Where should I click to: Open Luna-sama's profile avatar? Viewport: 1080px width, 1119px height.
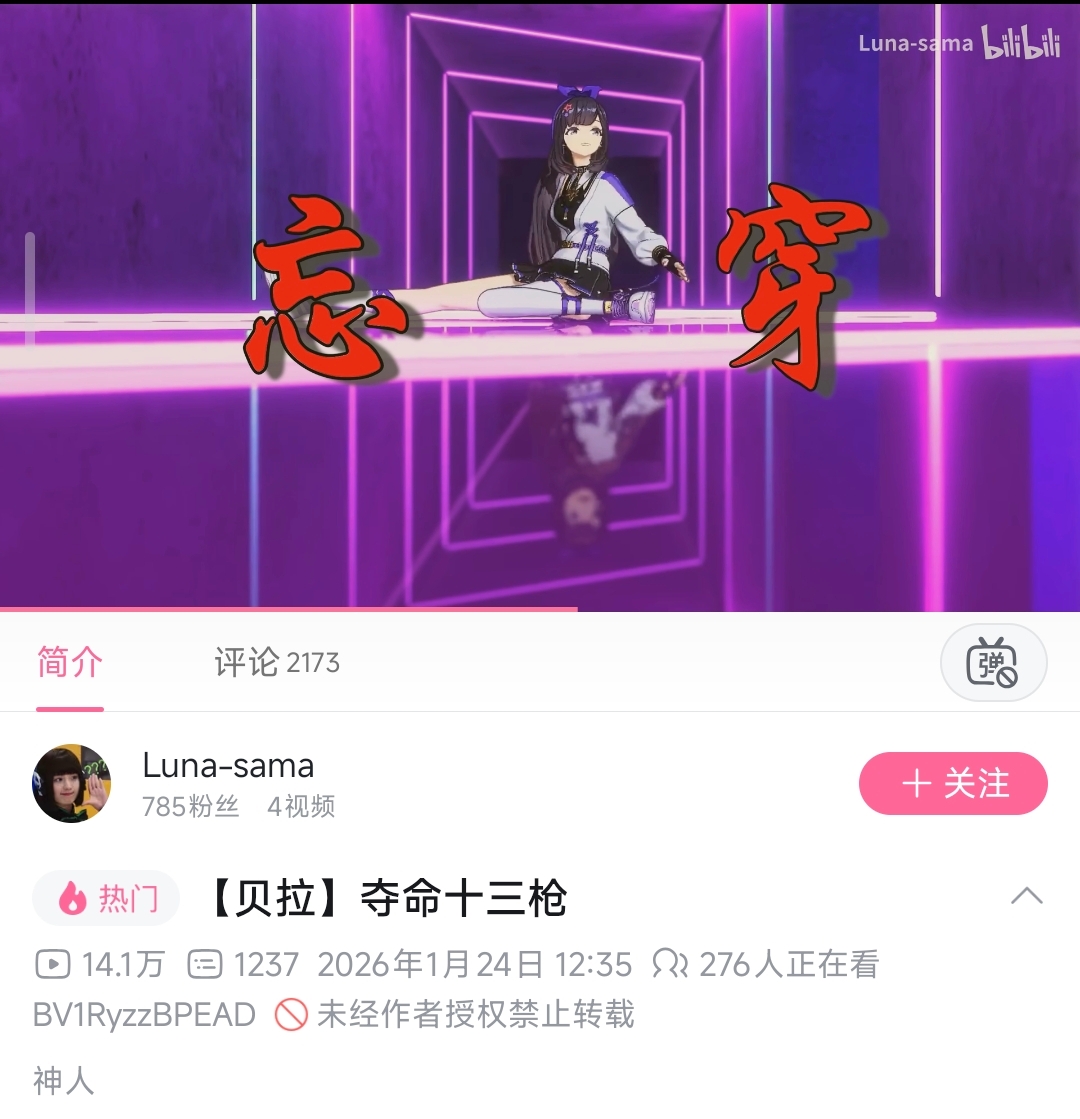(x=71, y=783)
